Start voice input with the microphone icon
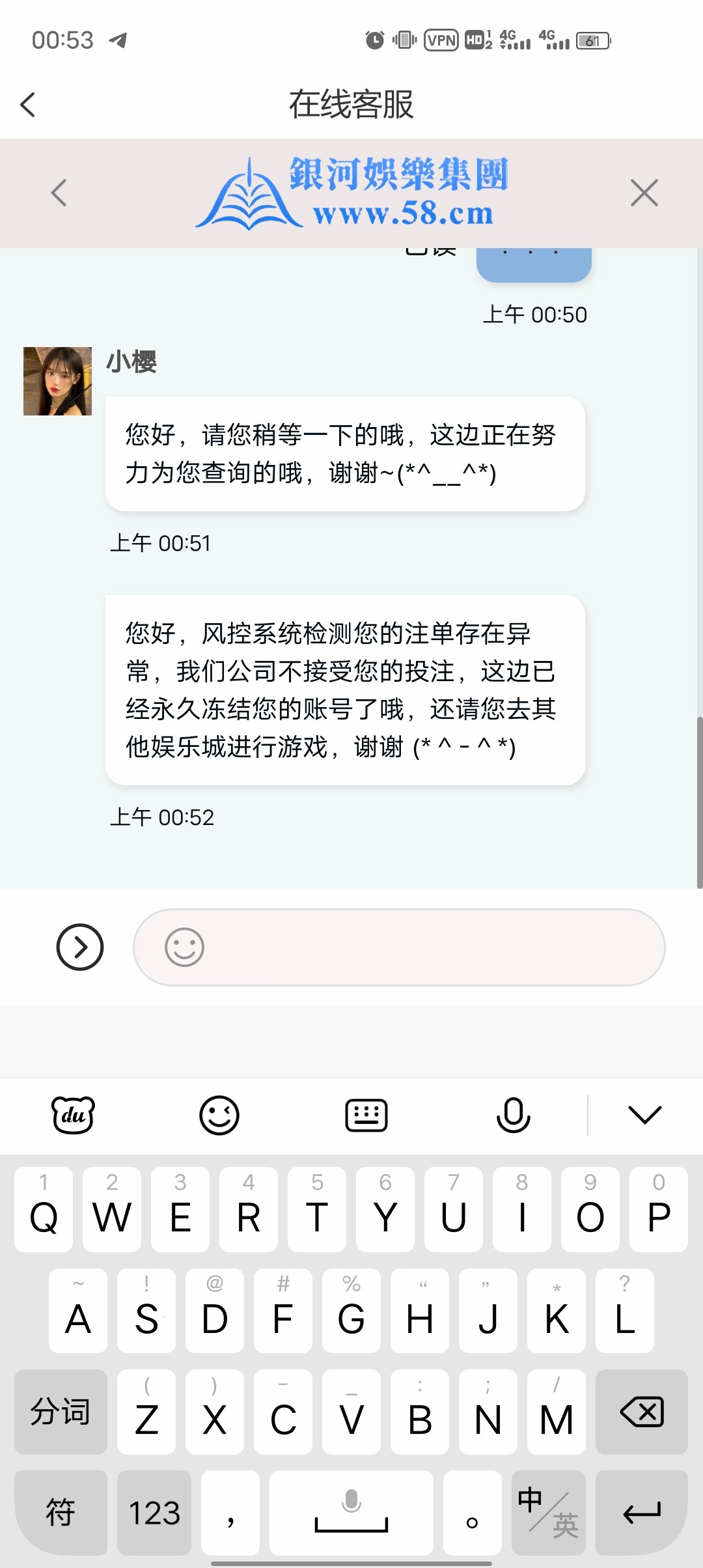 [x=514, y=1115]
